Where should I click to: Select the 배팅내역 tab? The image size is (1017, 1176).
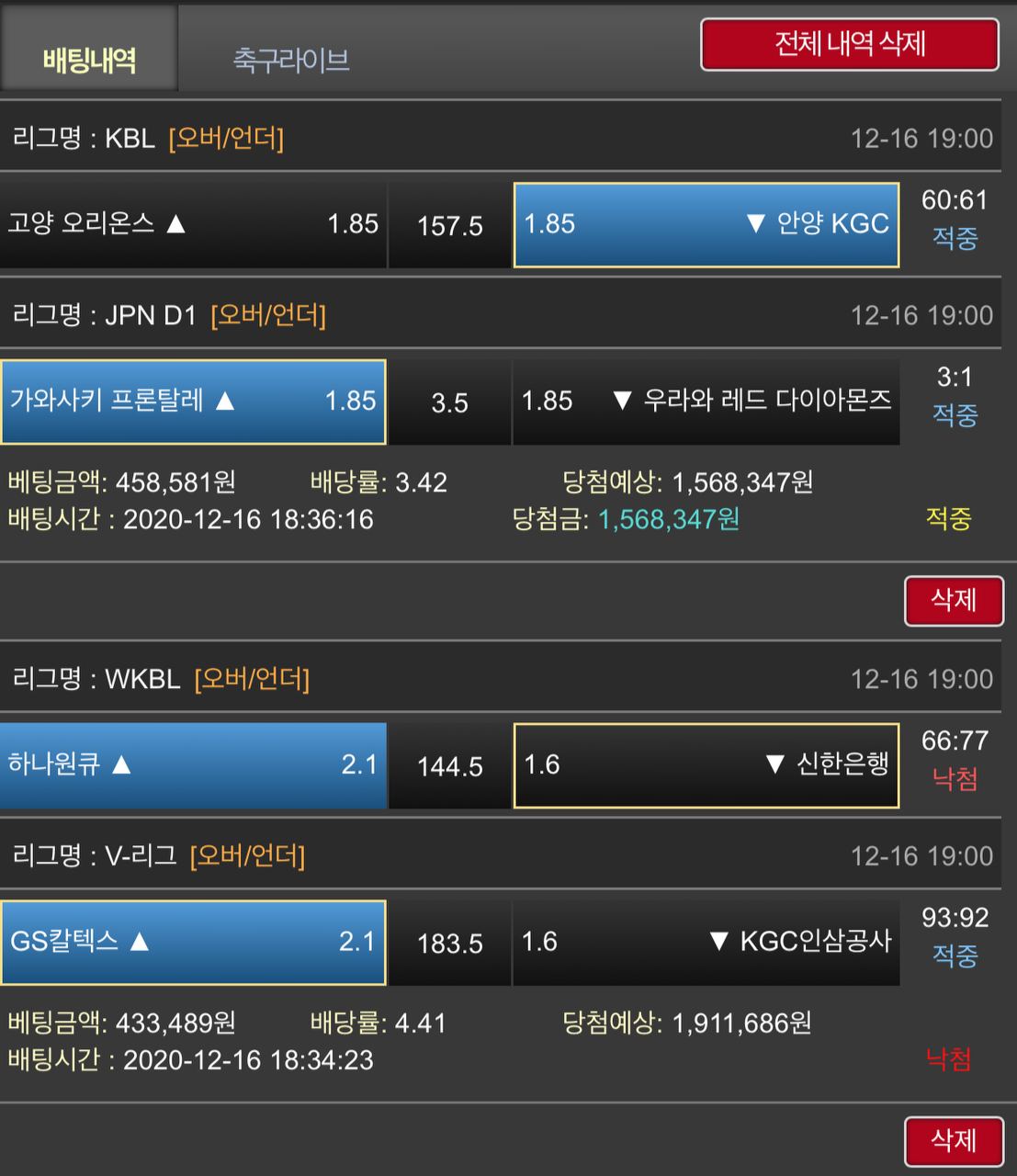[x=89, y=61]
